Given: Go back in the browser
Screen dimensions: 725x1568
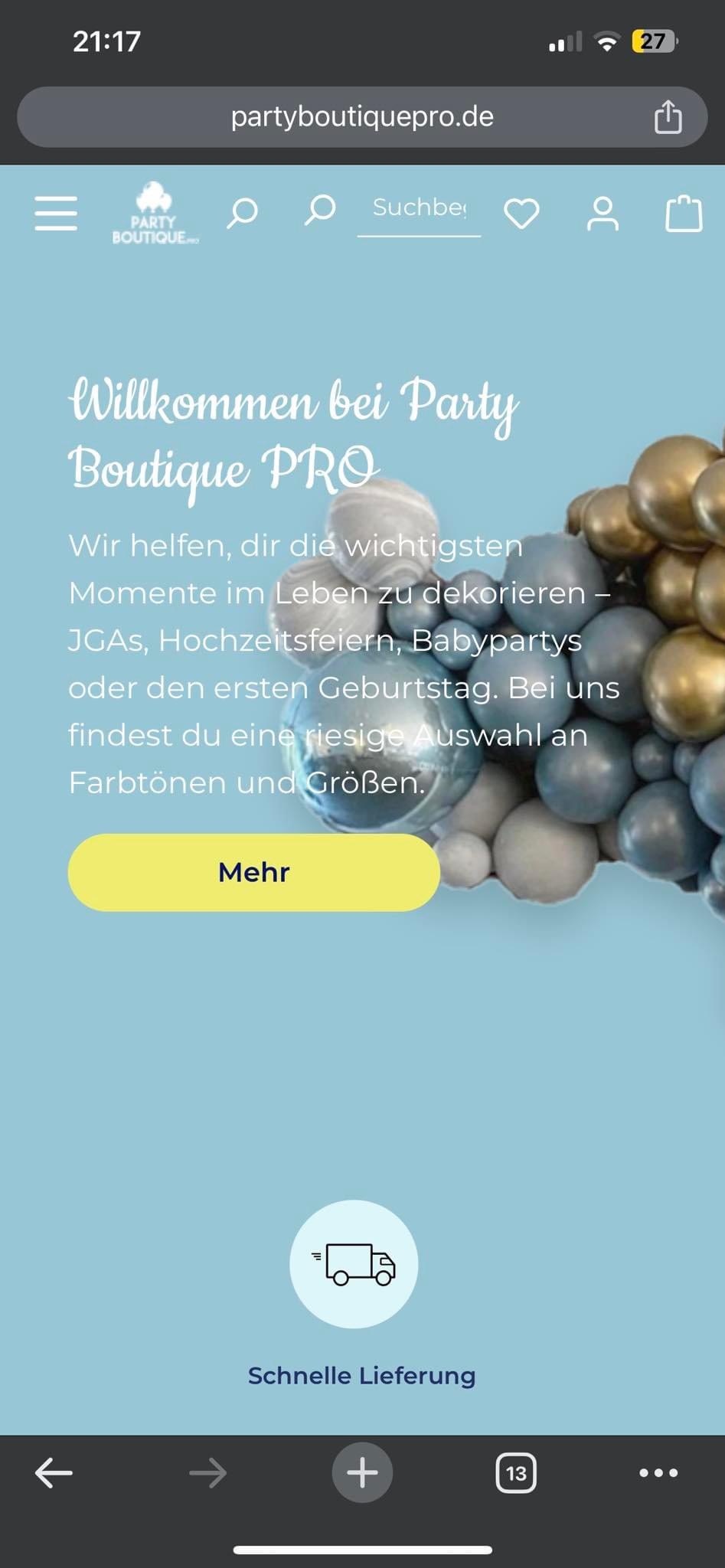Looking at the screenshot, I should coord(54,1472).
